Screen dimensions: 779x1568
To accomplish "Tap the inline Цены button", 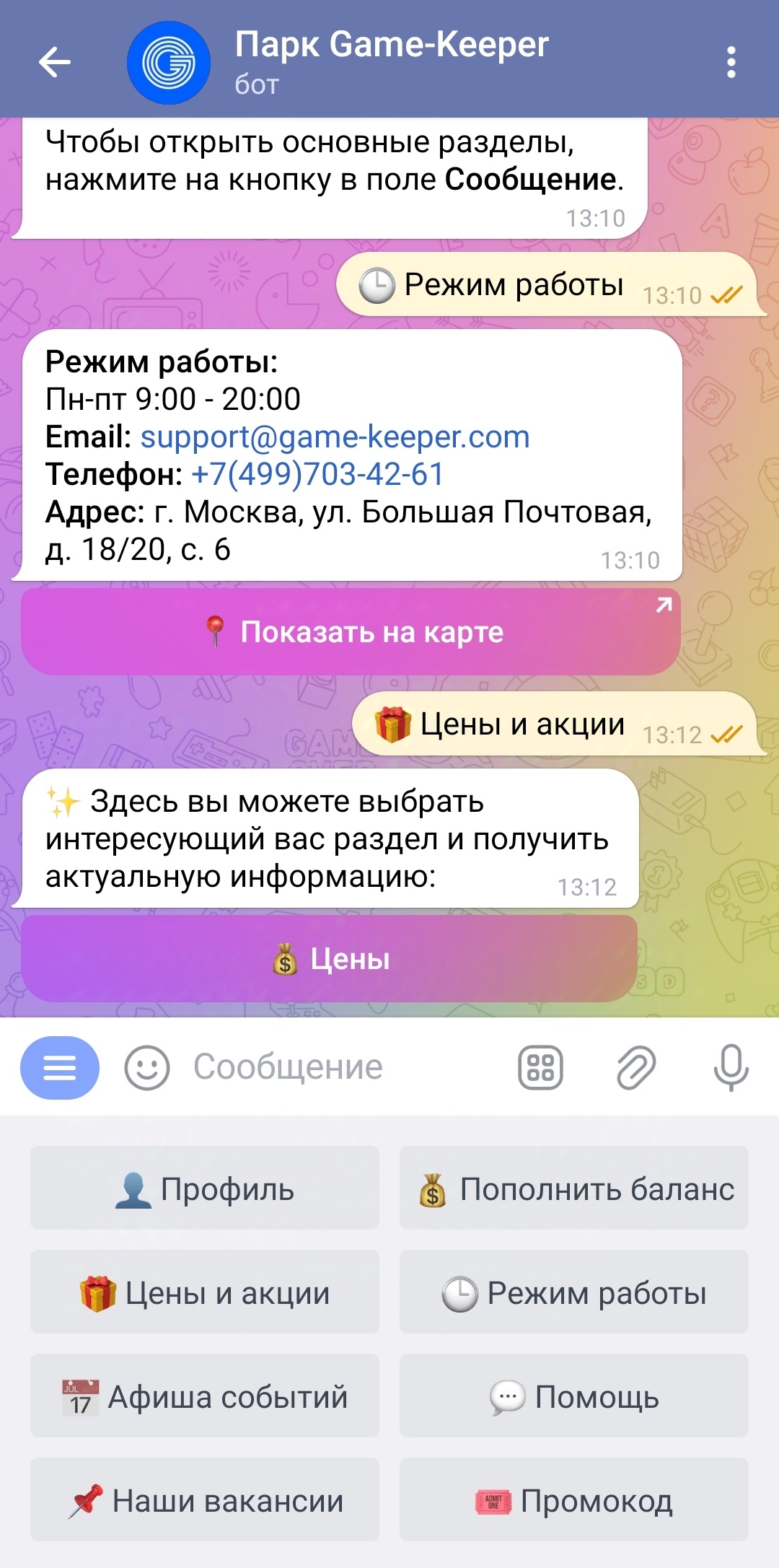I will [330, 959].
